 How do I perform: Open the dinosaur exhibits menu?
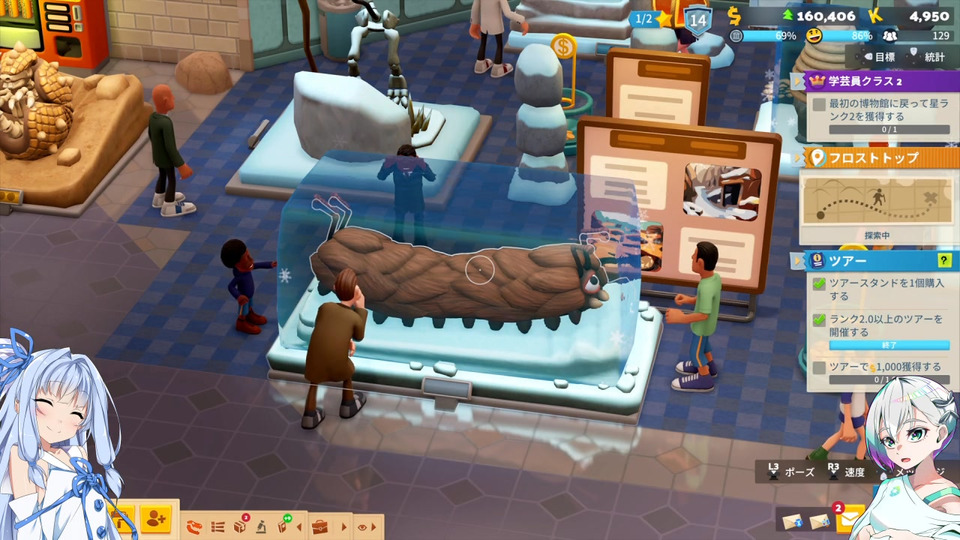[x=194, y=525]
